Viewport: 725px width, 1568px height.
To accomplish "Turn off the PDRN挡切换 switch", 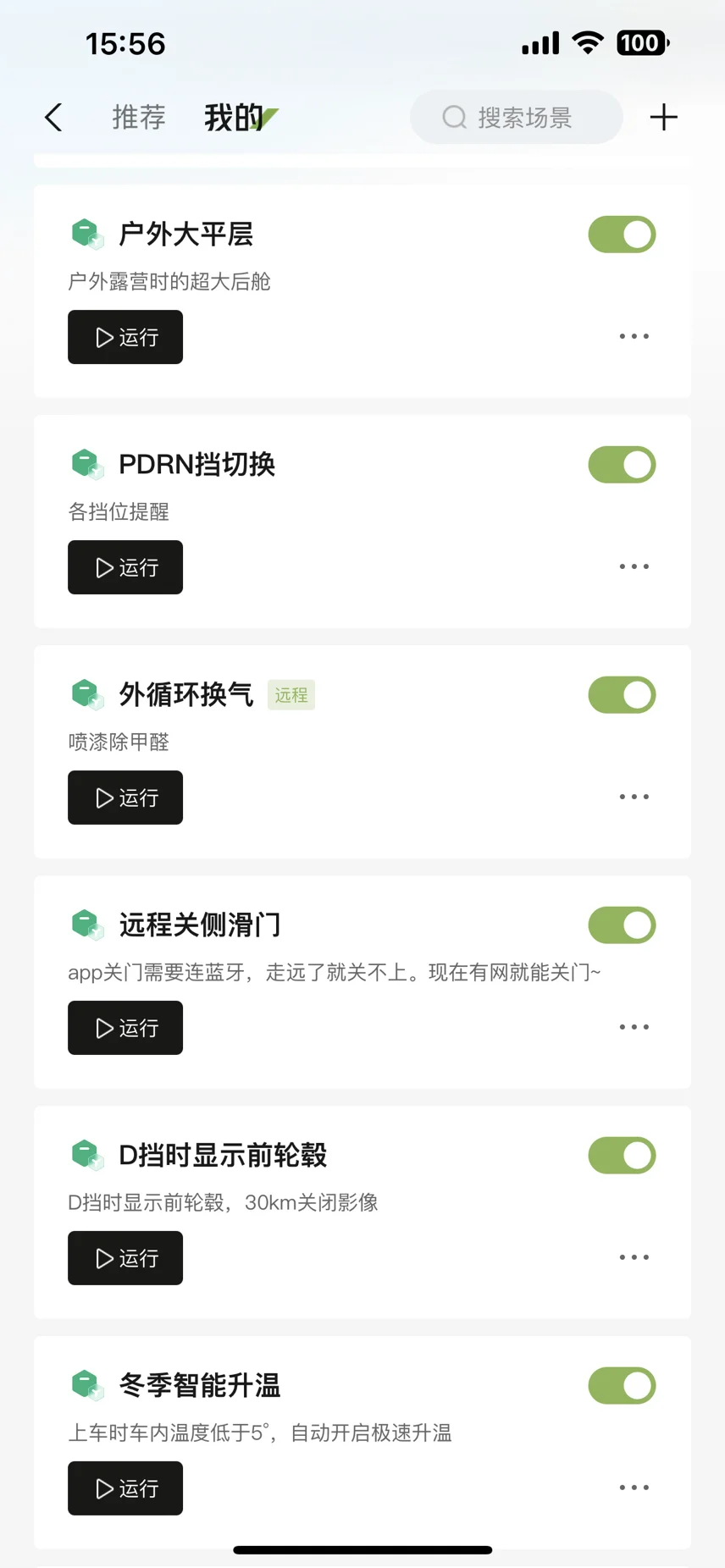I will (622, 465).
